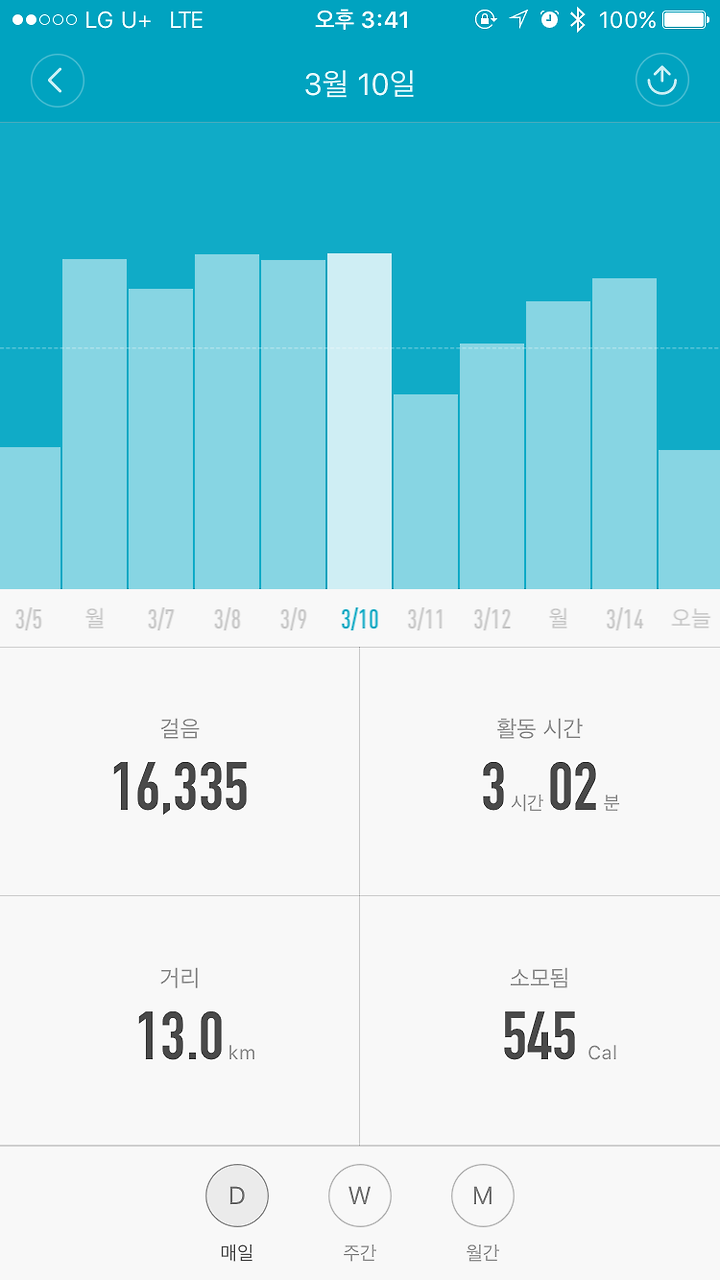Switch to the weekly 주간 view
720x1280 pixels.
tap(359, 1195)
